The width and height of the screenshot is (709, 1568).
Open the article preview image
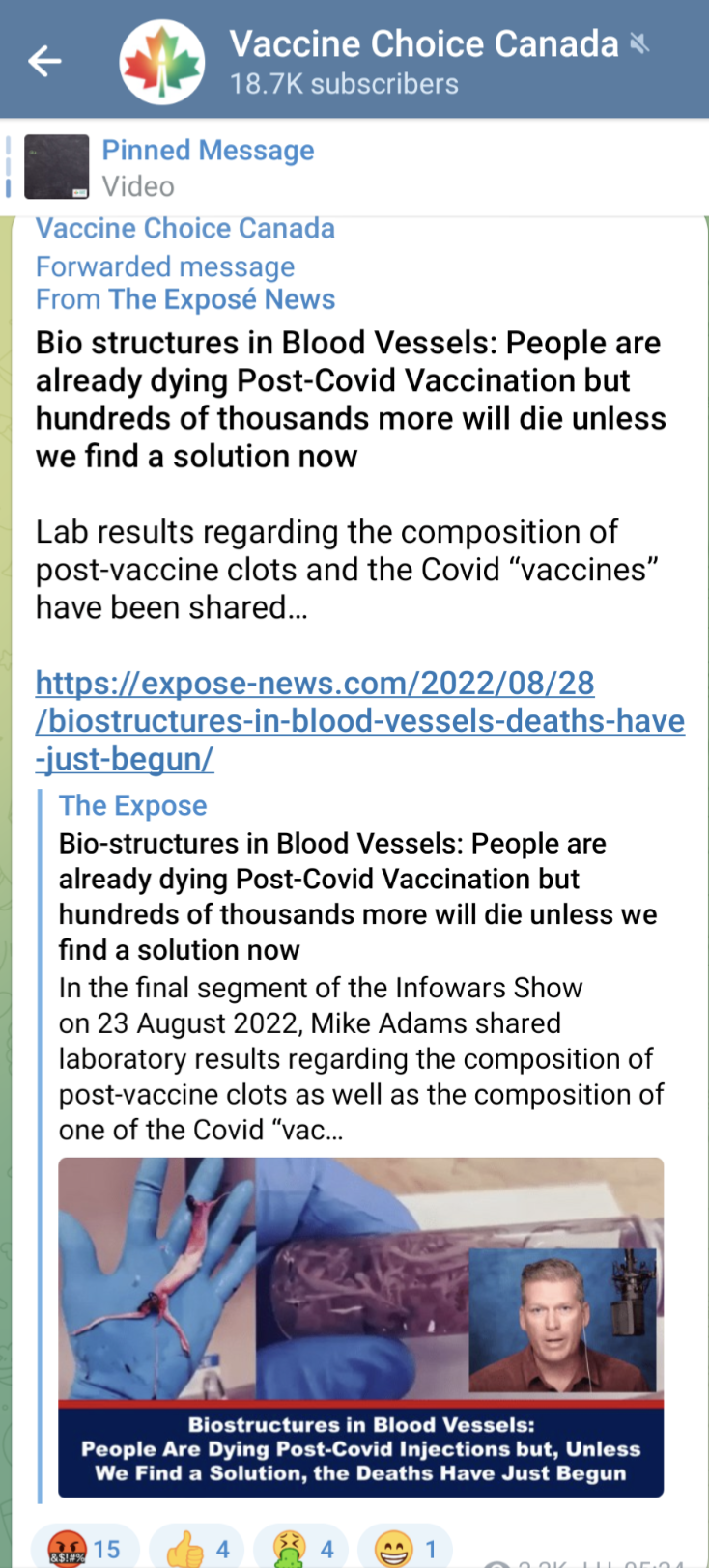pyautogui.click(x=360, y=1327)
